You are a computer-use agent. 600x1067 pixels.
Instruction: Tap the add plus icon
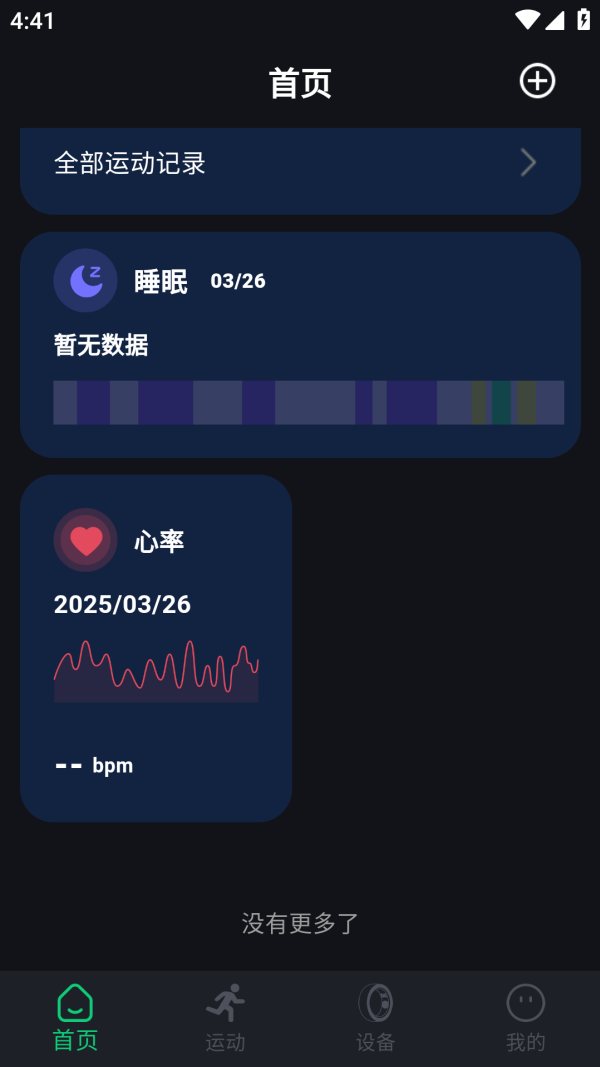coord(537,81)
